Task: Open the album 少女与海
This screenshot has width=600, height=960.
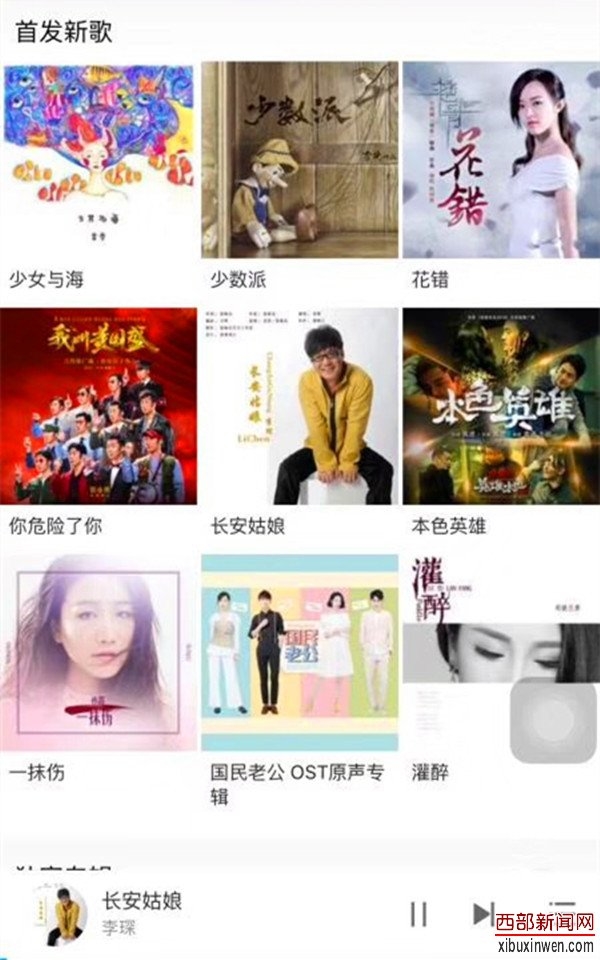Action: [98, 160]
